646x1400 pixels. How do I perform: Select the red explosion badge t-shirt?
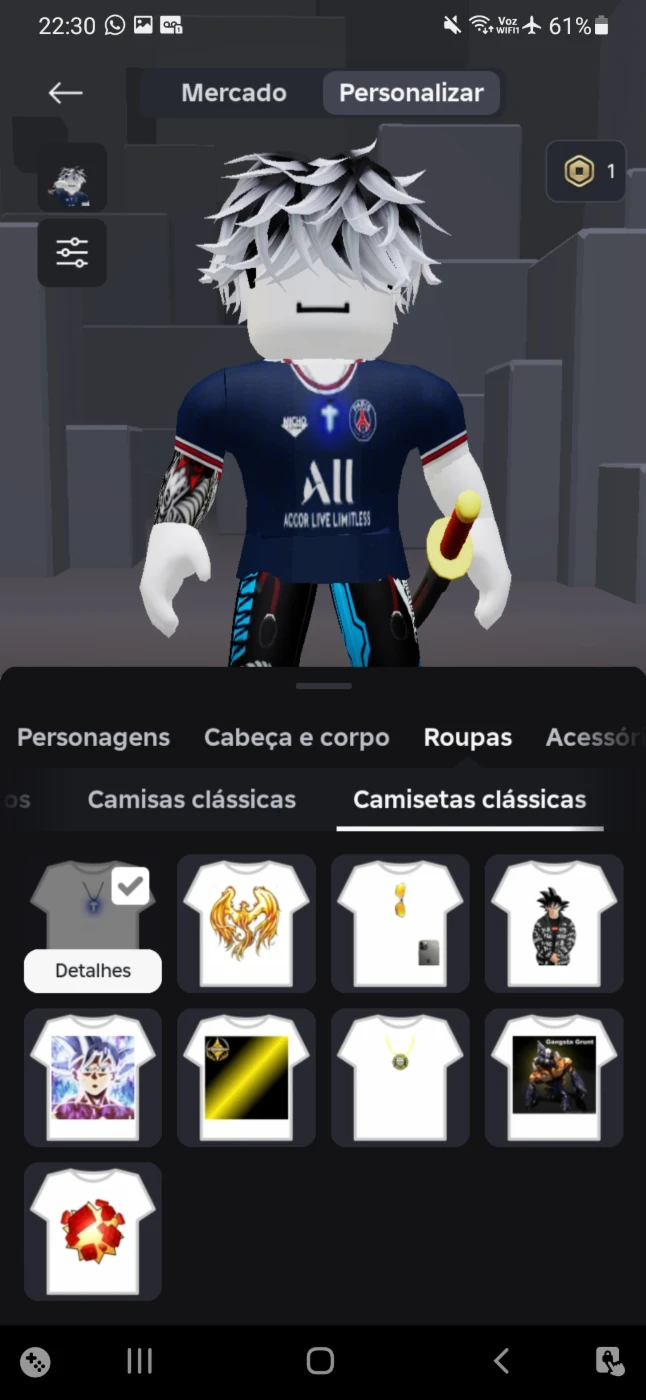click(93, 1232)
